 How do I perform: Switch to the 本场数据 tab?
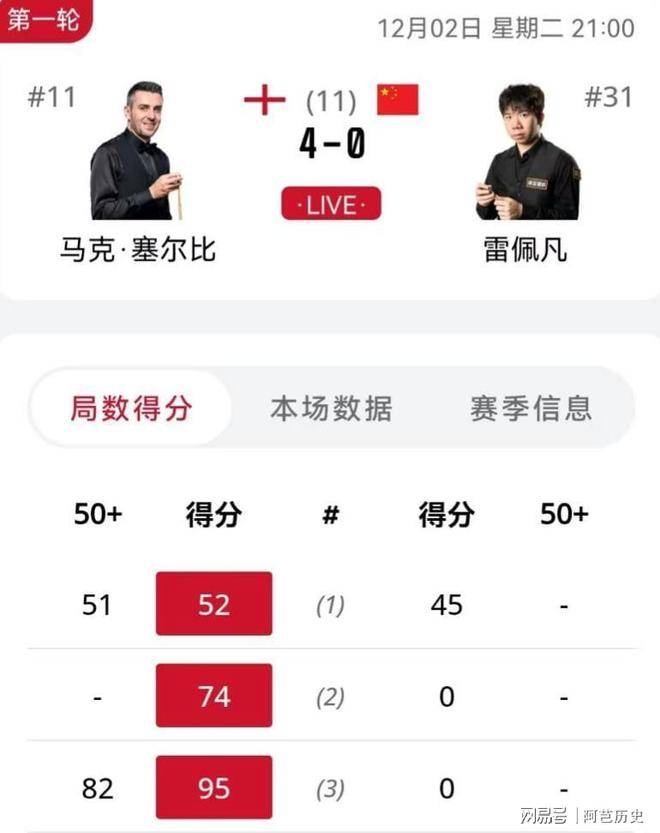[331, 408]
